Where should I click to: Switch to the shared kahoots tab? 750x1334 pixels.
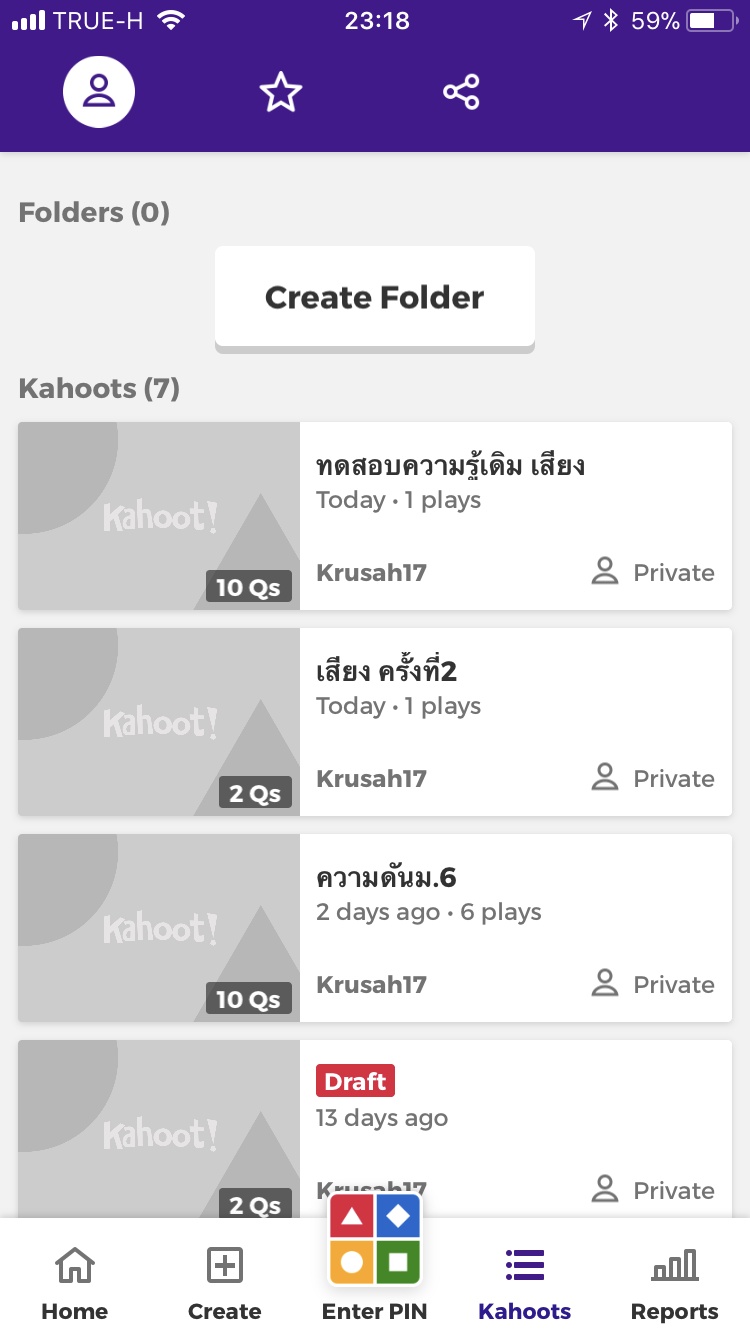[x=461, y=93]
